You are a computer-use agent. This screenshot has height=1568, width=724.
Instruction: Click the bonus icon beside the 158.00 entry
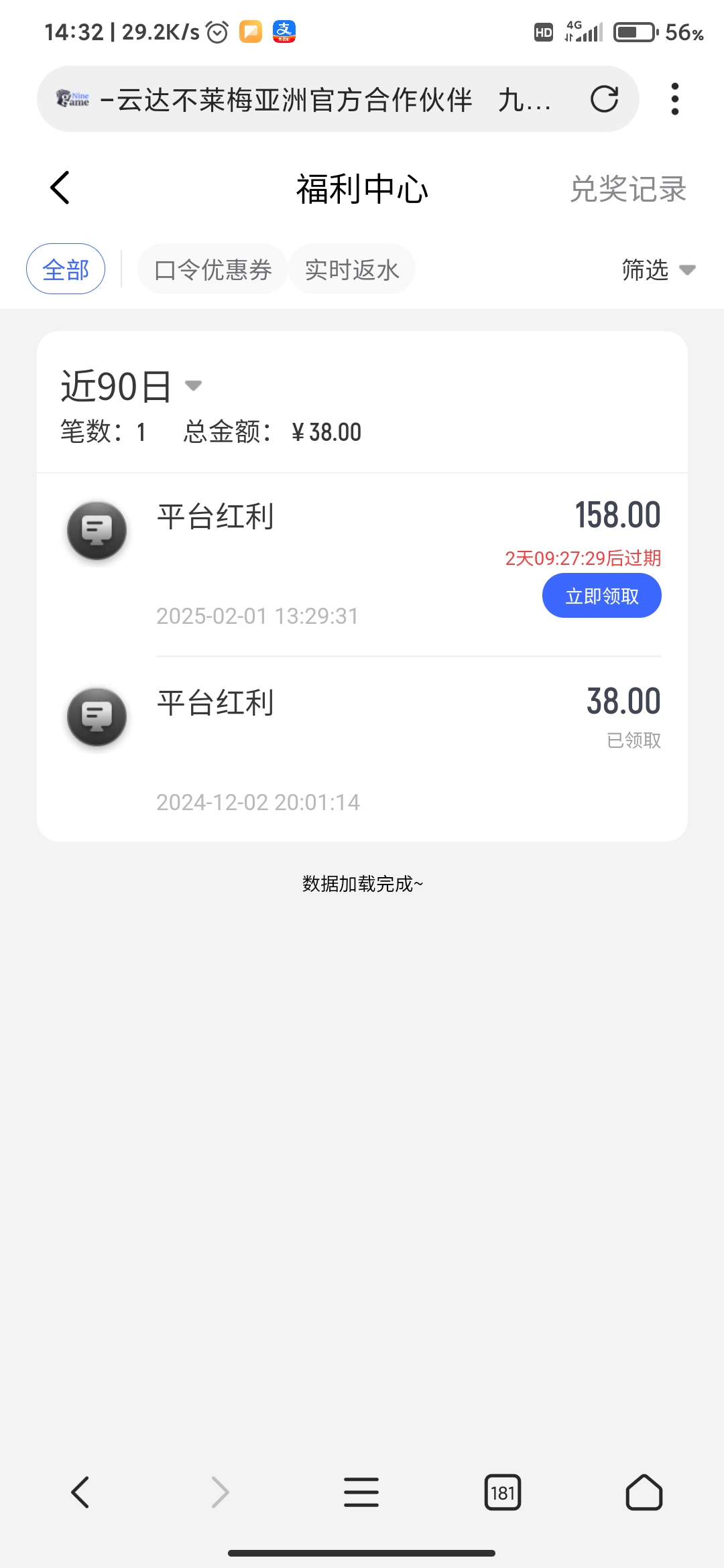[x=97, y=529]
